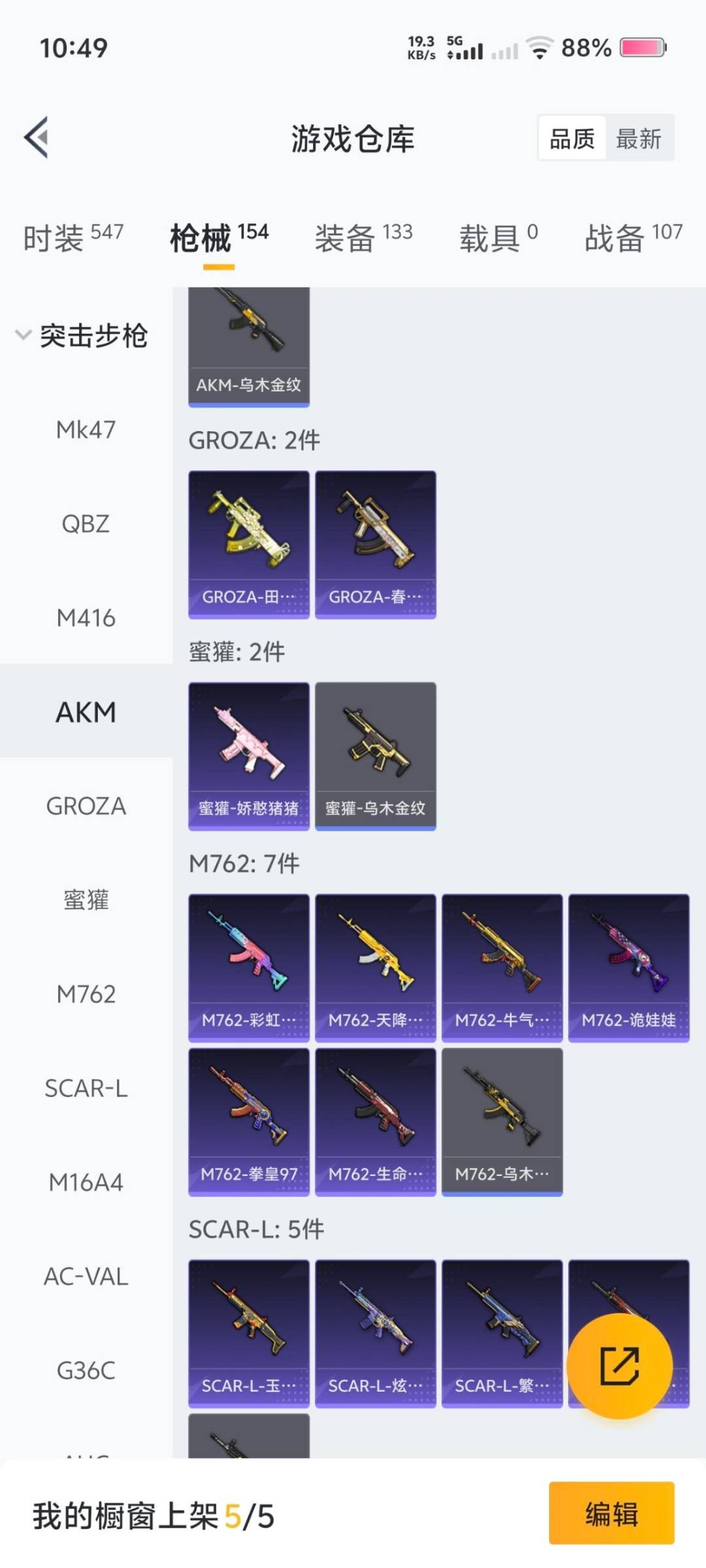This screenshot has height=1568, width=706.
Task: Select M416 in the side list
Action: 86,618
